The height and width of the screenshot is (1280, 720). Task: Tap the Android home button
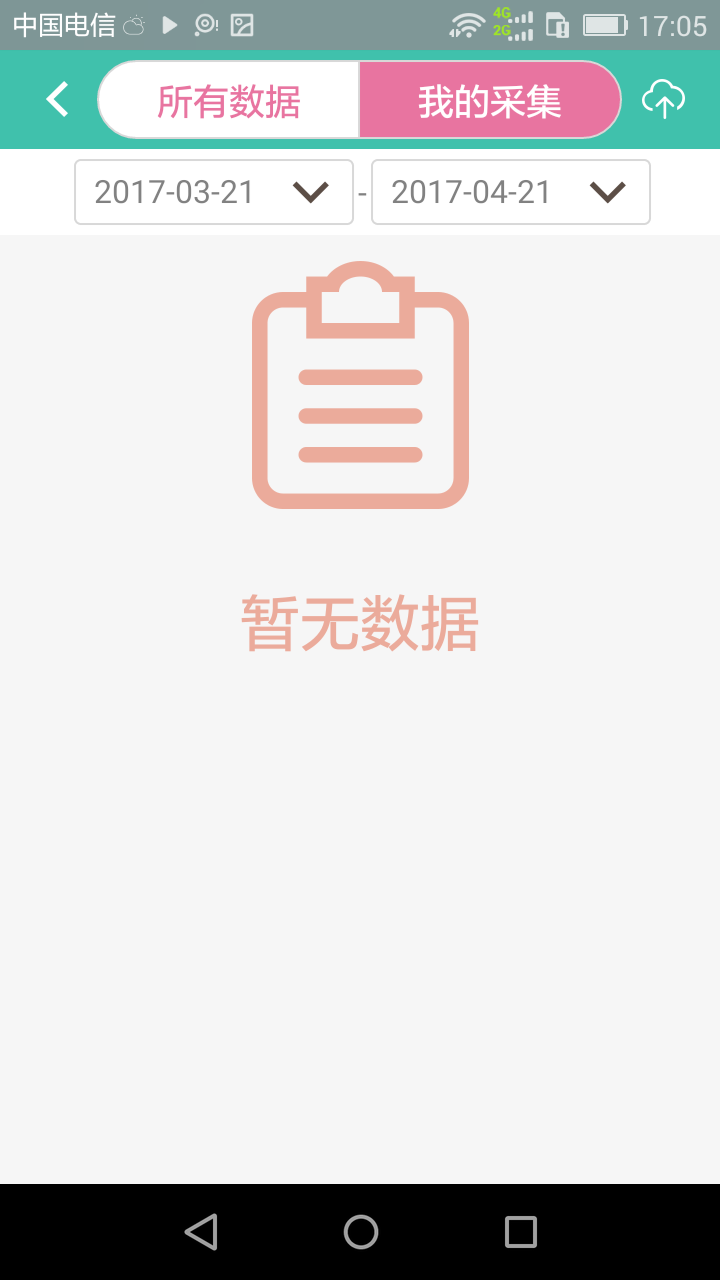(360, 1231)
